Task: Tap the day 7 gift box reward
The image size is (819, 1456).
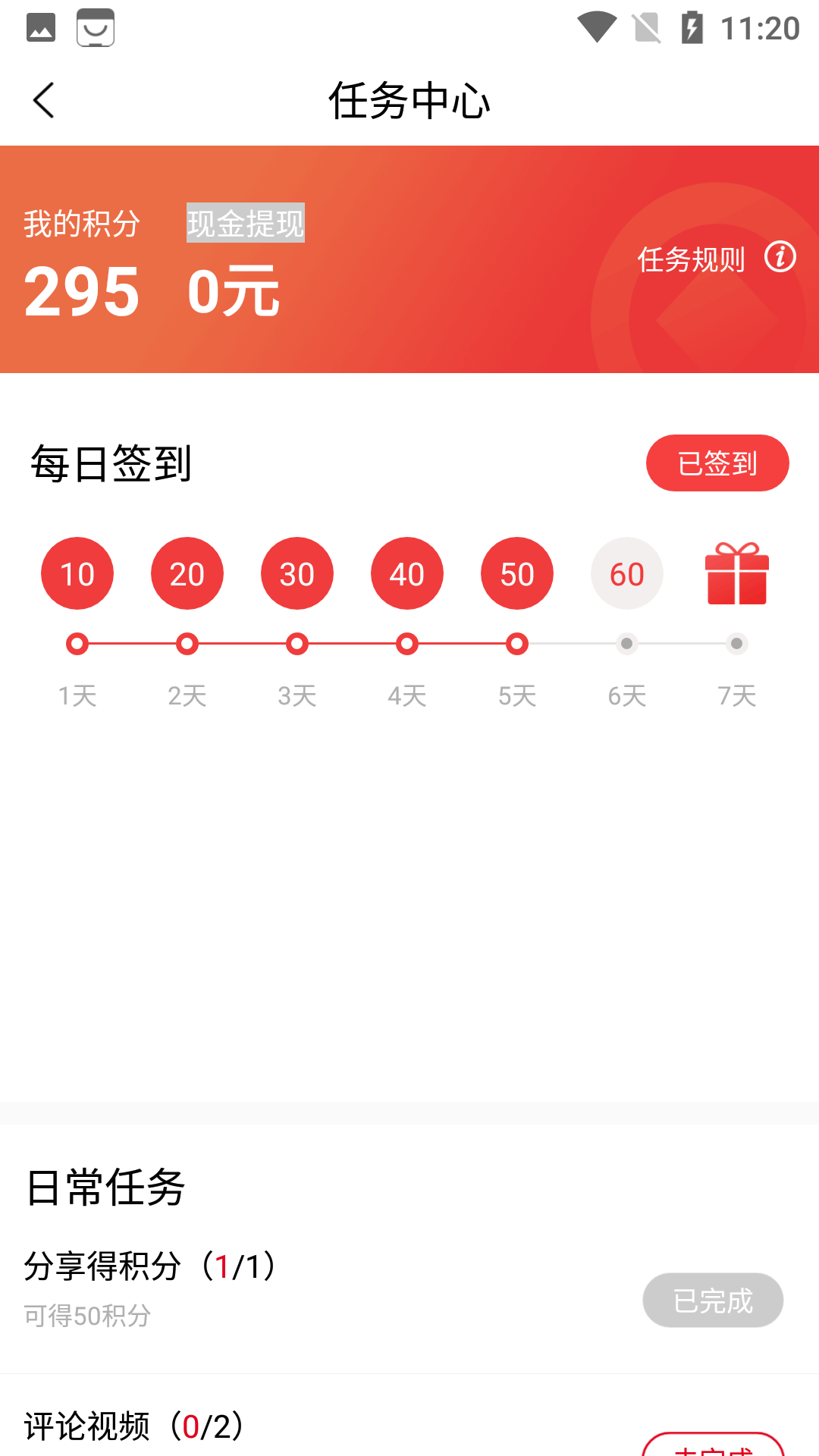Action: 737,573
